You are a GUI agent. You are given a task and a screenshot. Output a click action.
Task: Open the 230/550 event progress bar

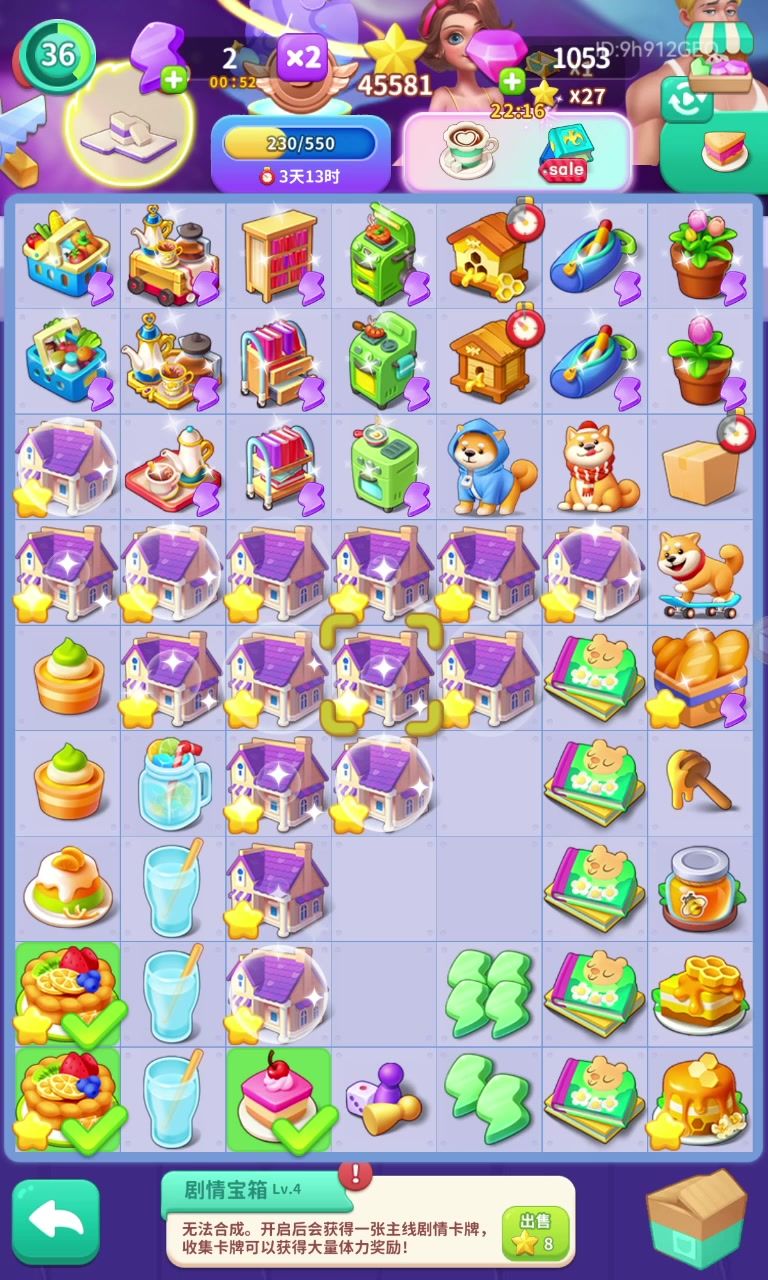pyautogui.click(x=300, y=144)
